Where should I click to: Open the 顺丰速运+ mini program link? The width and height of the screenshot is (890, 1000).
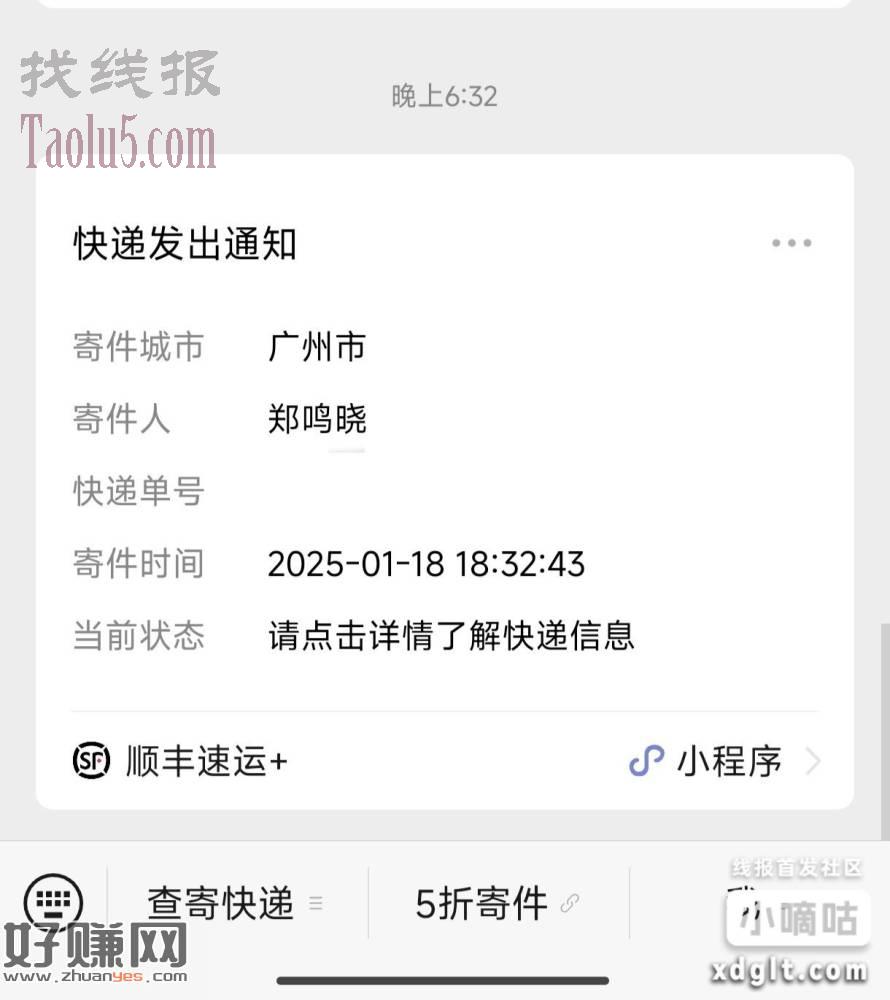[444, 762]
